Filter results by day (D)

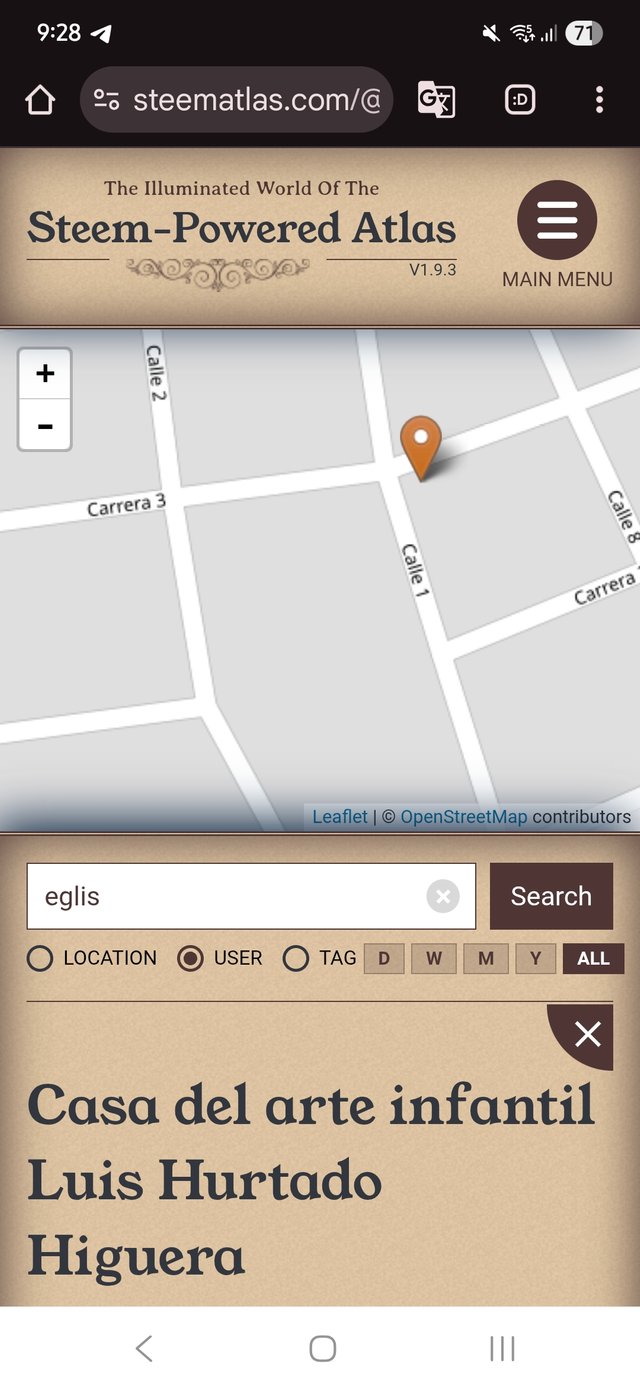pos(384,959)
